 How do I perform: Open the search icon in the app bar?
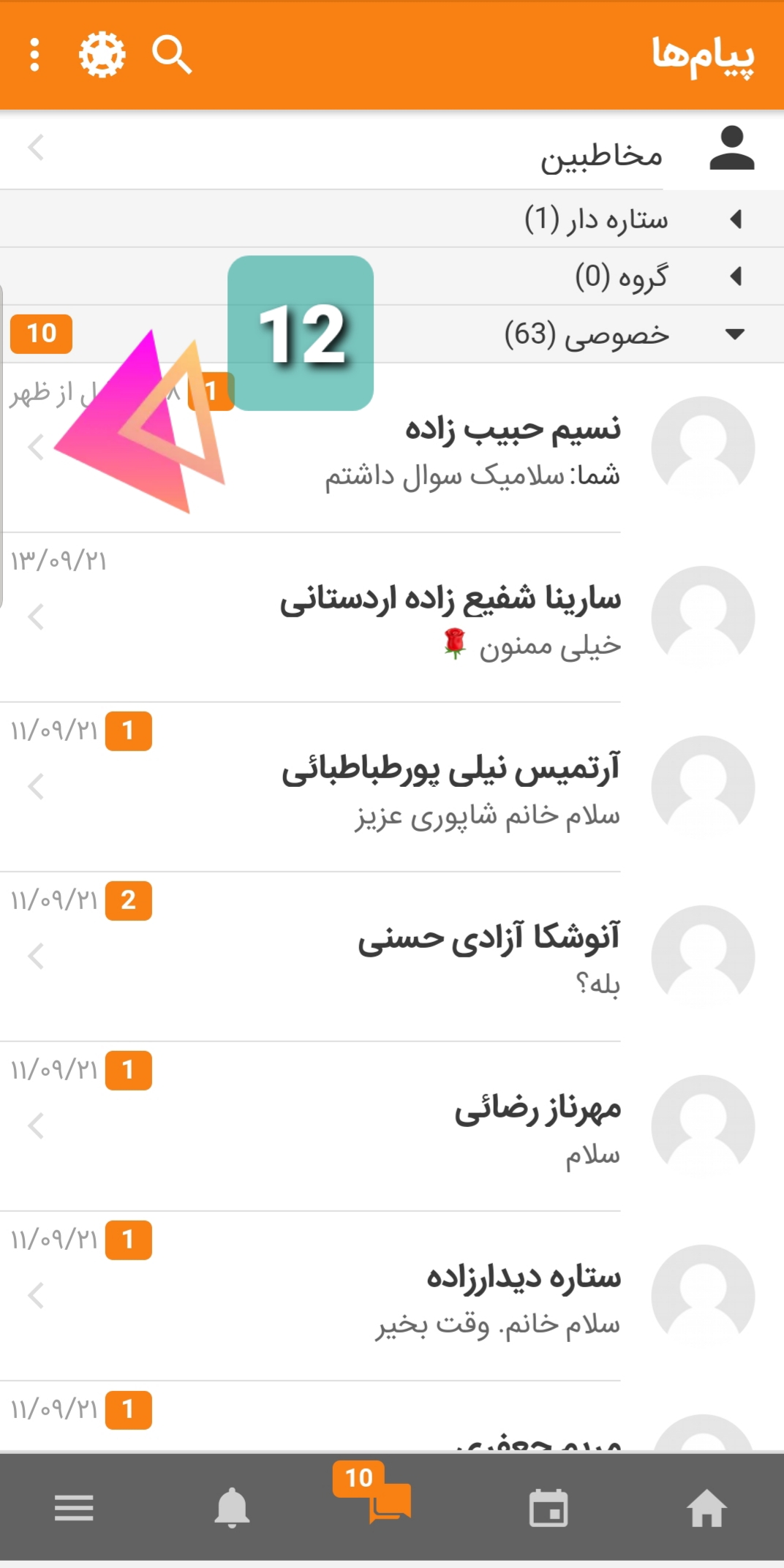172,55
